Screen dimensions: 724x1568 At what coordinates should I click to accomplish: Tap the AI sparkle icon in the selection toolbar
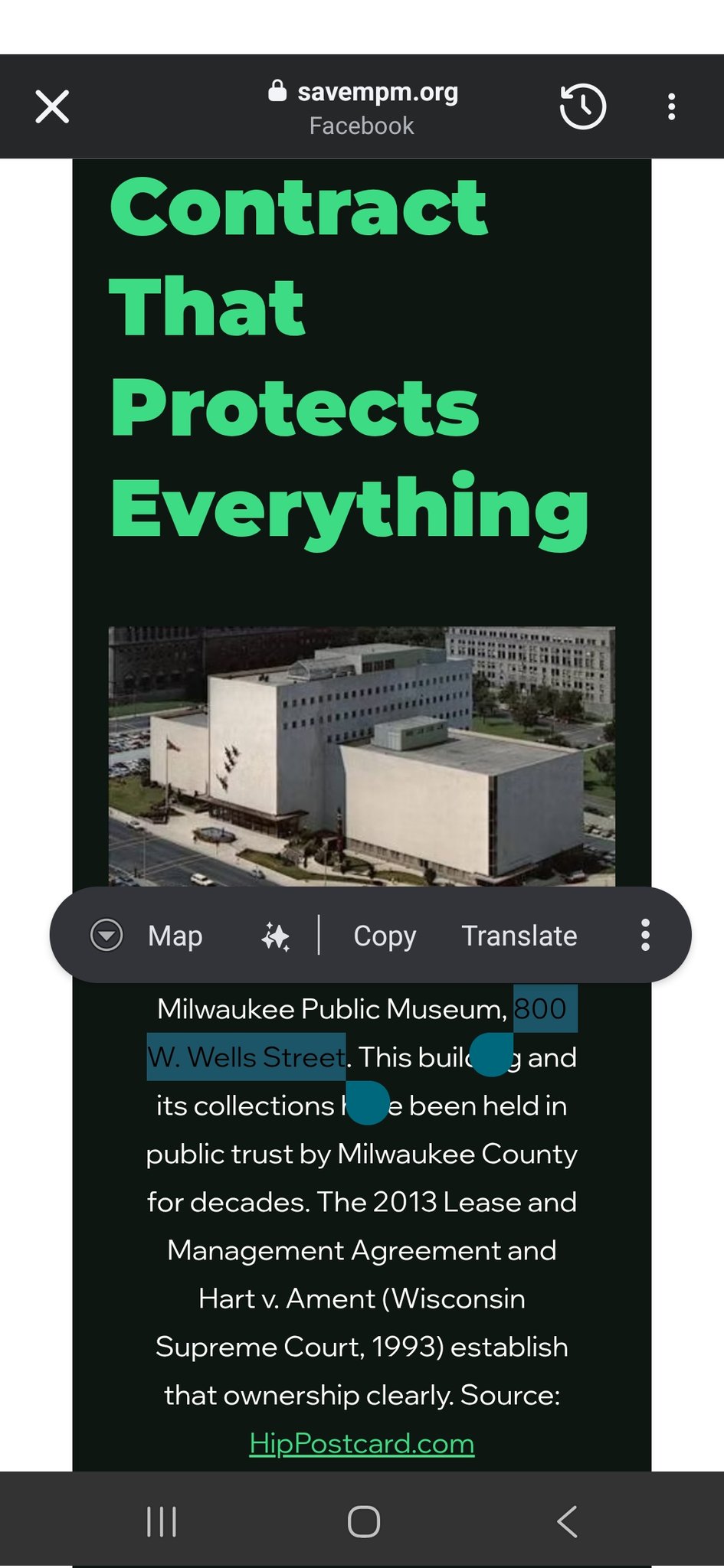click(275, 936)
